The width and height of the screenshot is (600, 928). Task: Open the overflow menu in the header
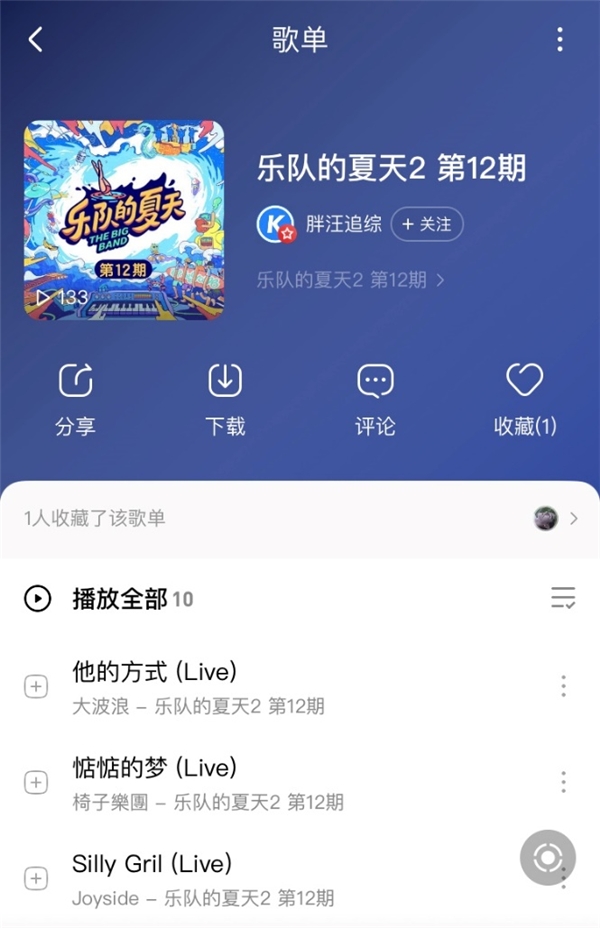(560, 40)
